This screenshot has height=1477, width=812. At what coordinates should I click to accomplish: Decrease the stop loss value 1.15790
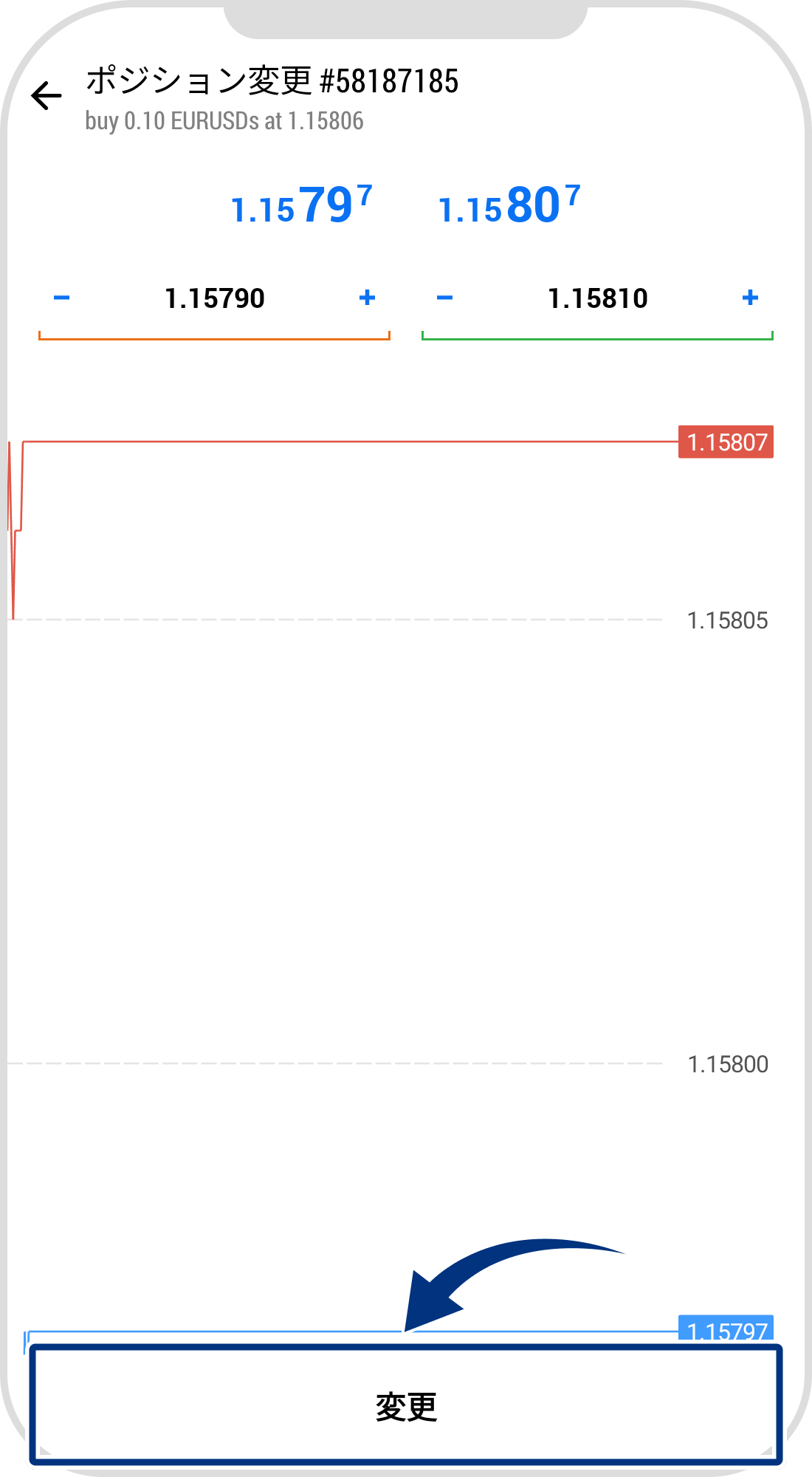point(62,298)
